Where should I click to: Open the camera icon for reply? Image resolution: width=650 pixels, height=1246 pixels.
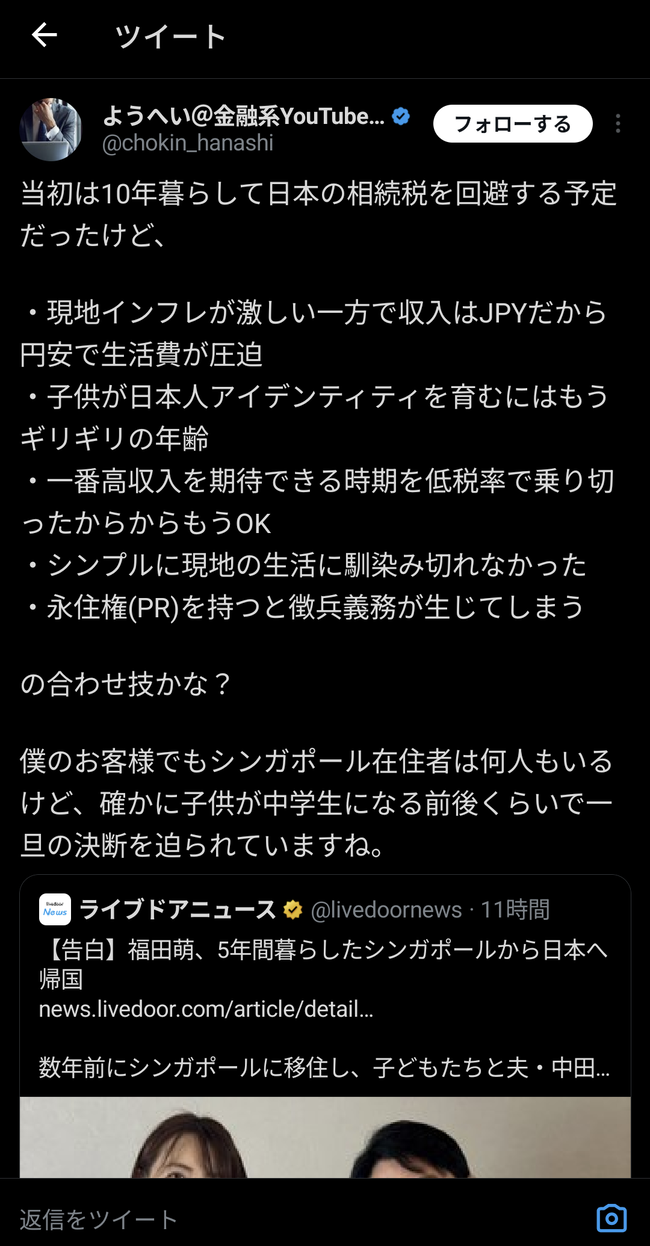(x=611, y=1219)
